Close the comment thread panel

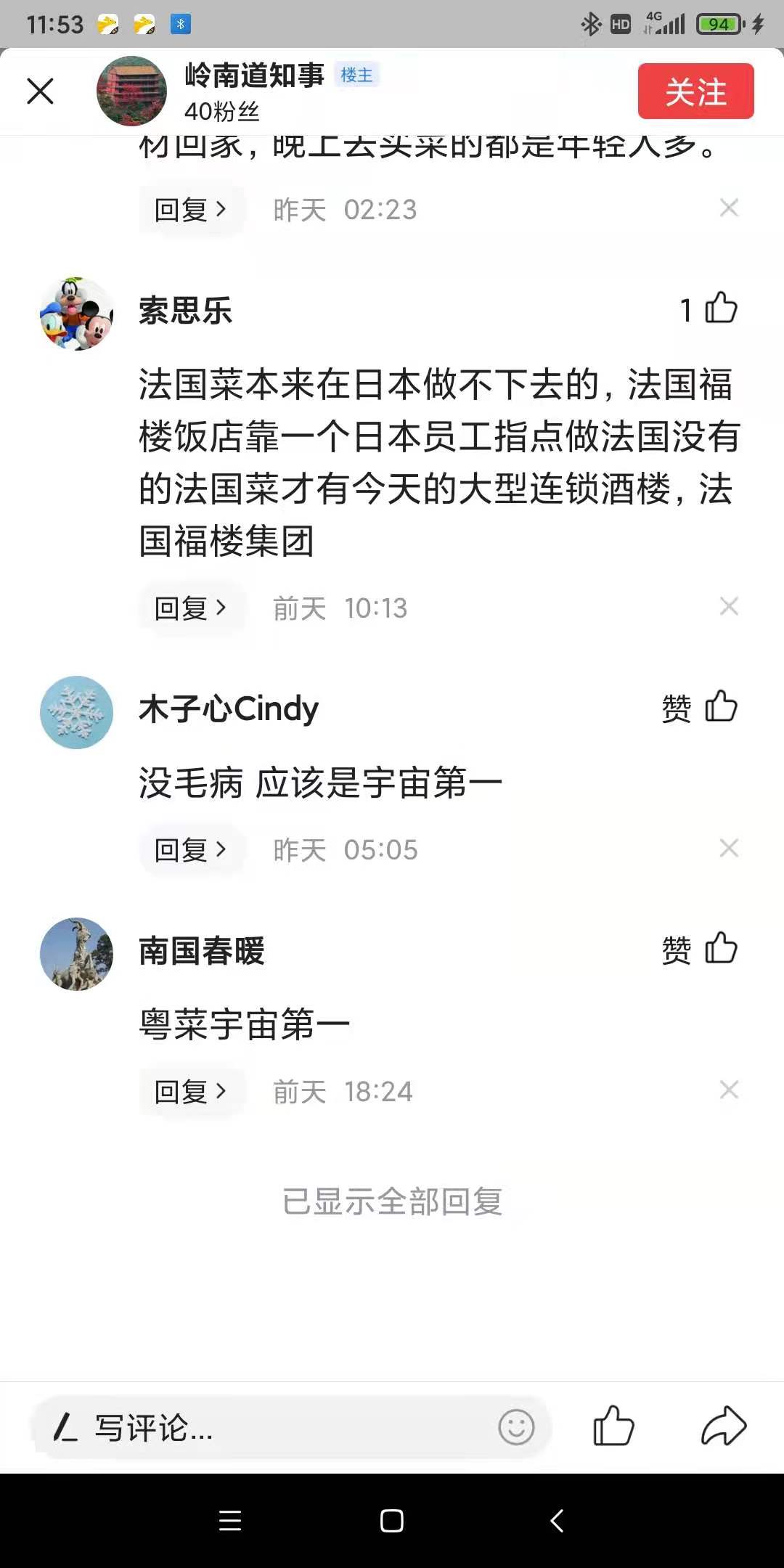pyautogui.click(x=41, y=91)
